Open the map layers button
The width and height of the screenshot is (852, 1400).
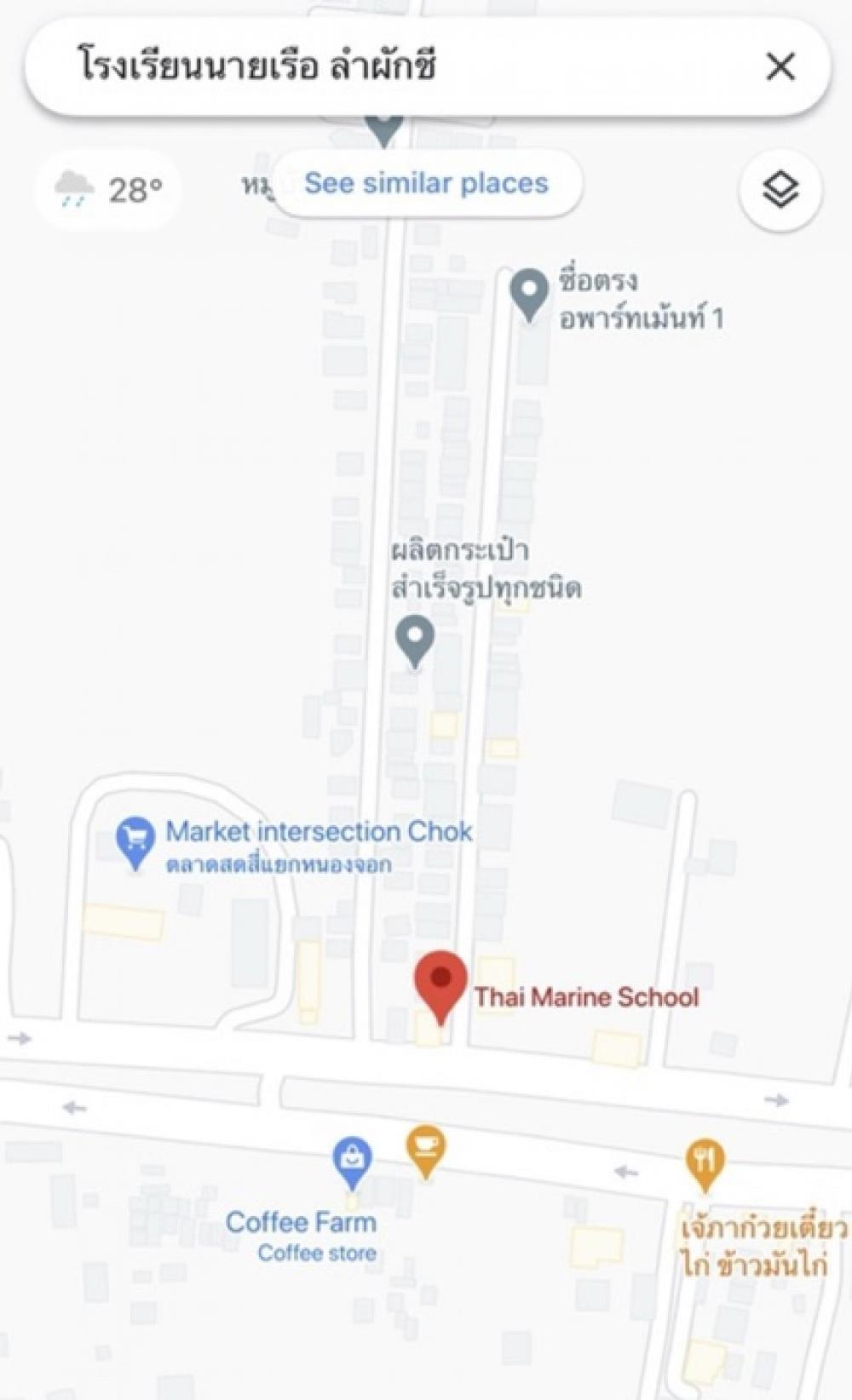pyautogui.click(x=780, y=189)
